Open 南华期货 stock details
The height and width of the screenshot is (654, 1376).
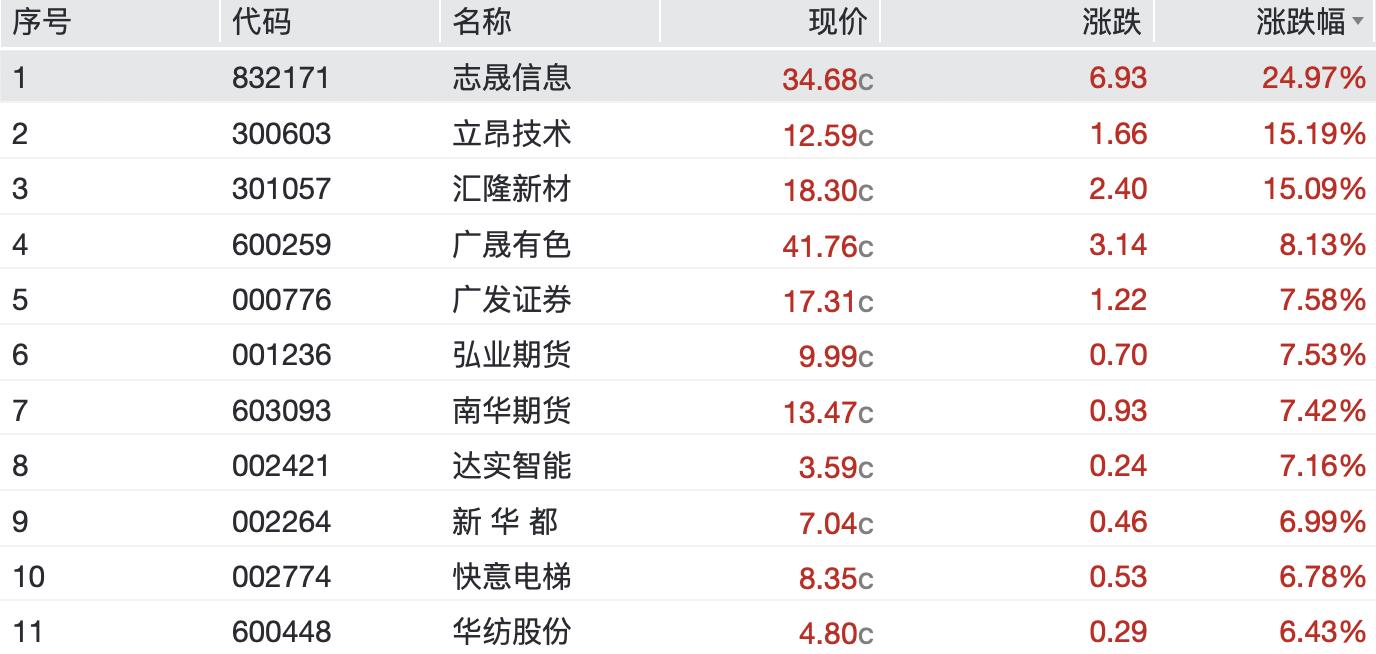[x=511, y=411]
